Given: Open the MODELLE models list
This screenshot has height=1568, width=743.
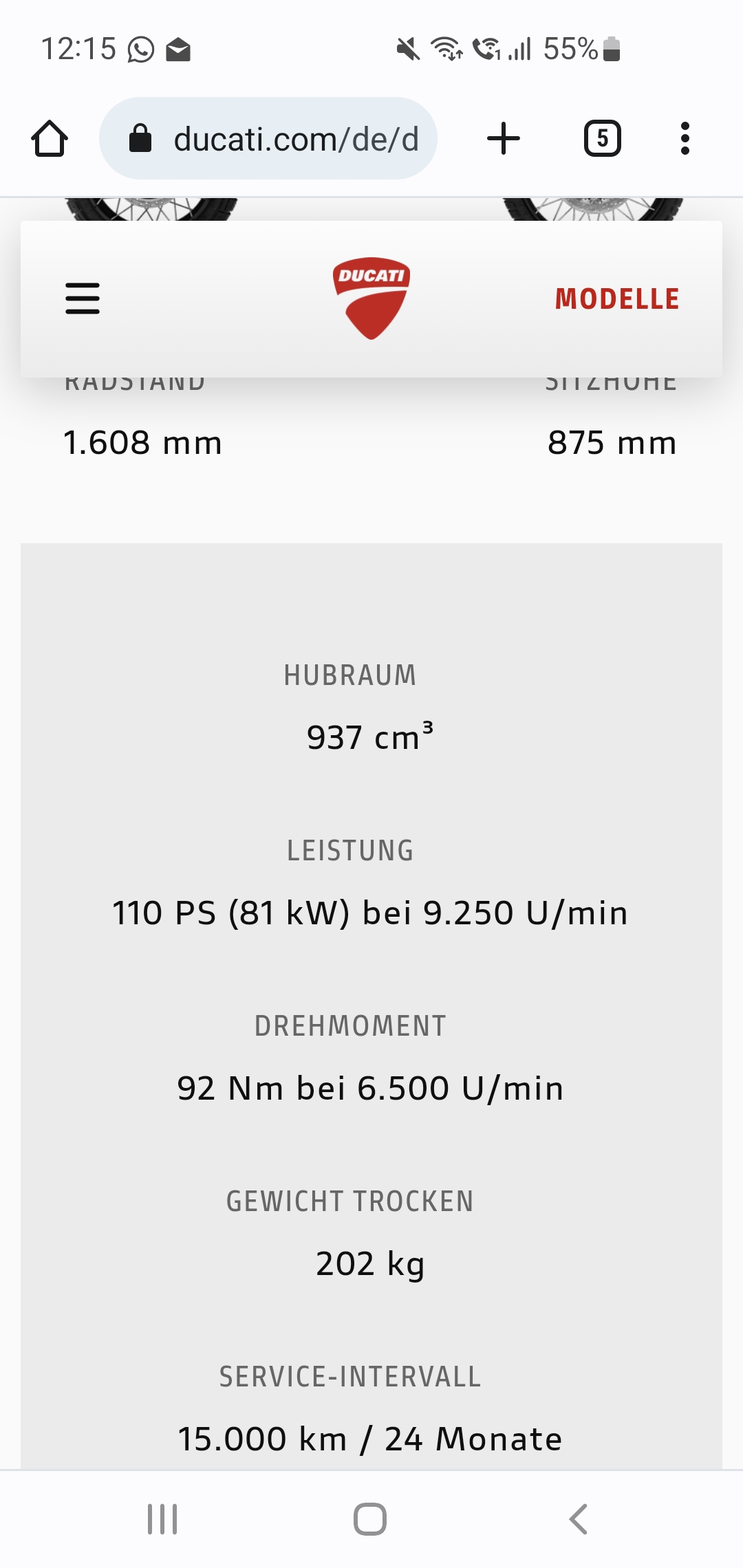Looking at the screenshot, I should 617,299.
